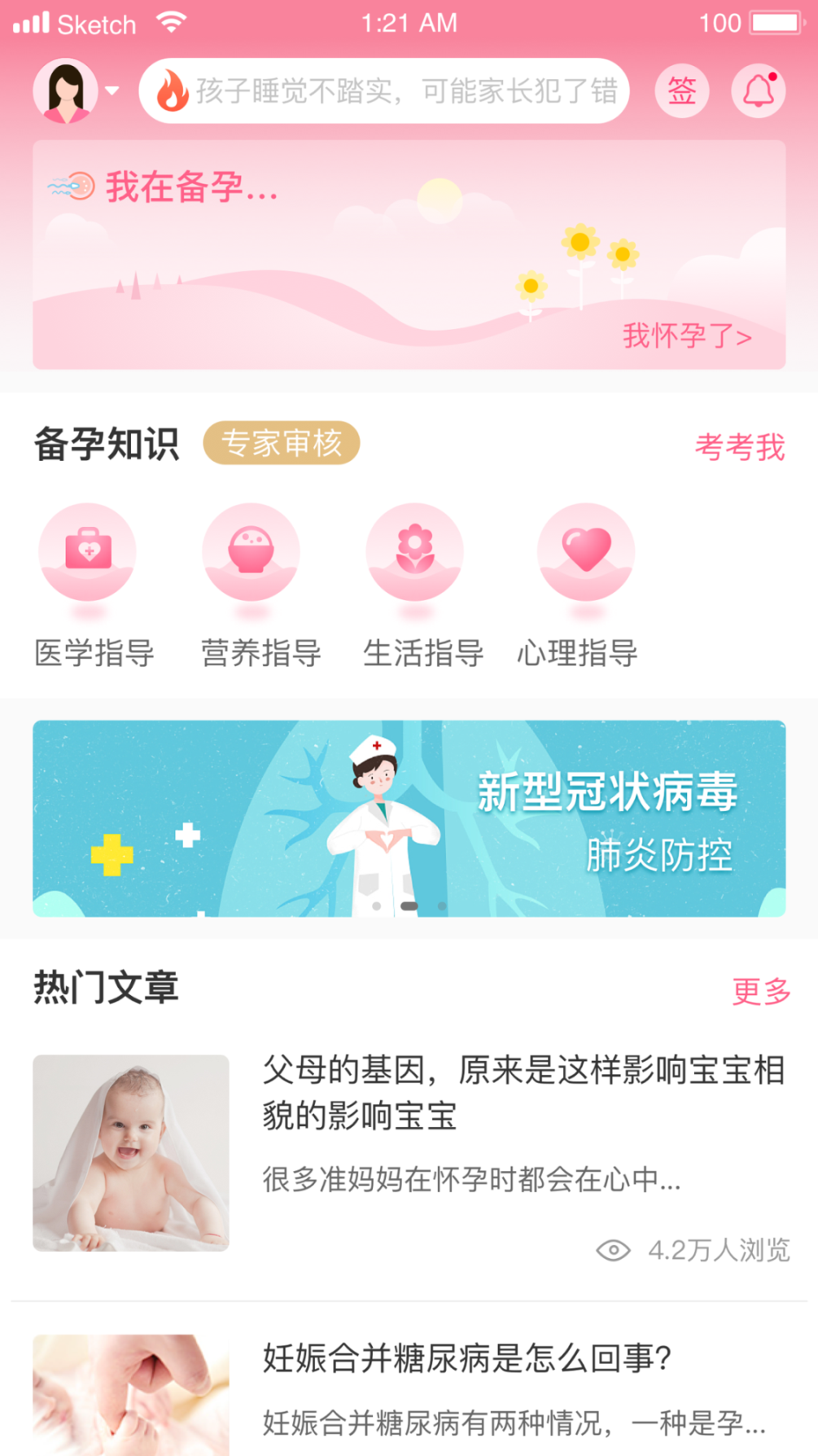The height and width of the screenshot is (1456, 818).
Task: Open the 新型冠状病毒 肺炎防控 banner
Action: (409, 818)
